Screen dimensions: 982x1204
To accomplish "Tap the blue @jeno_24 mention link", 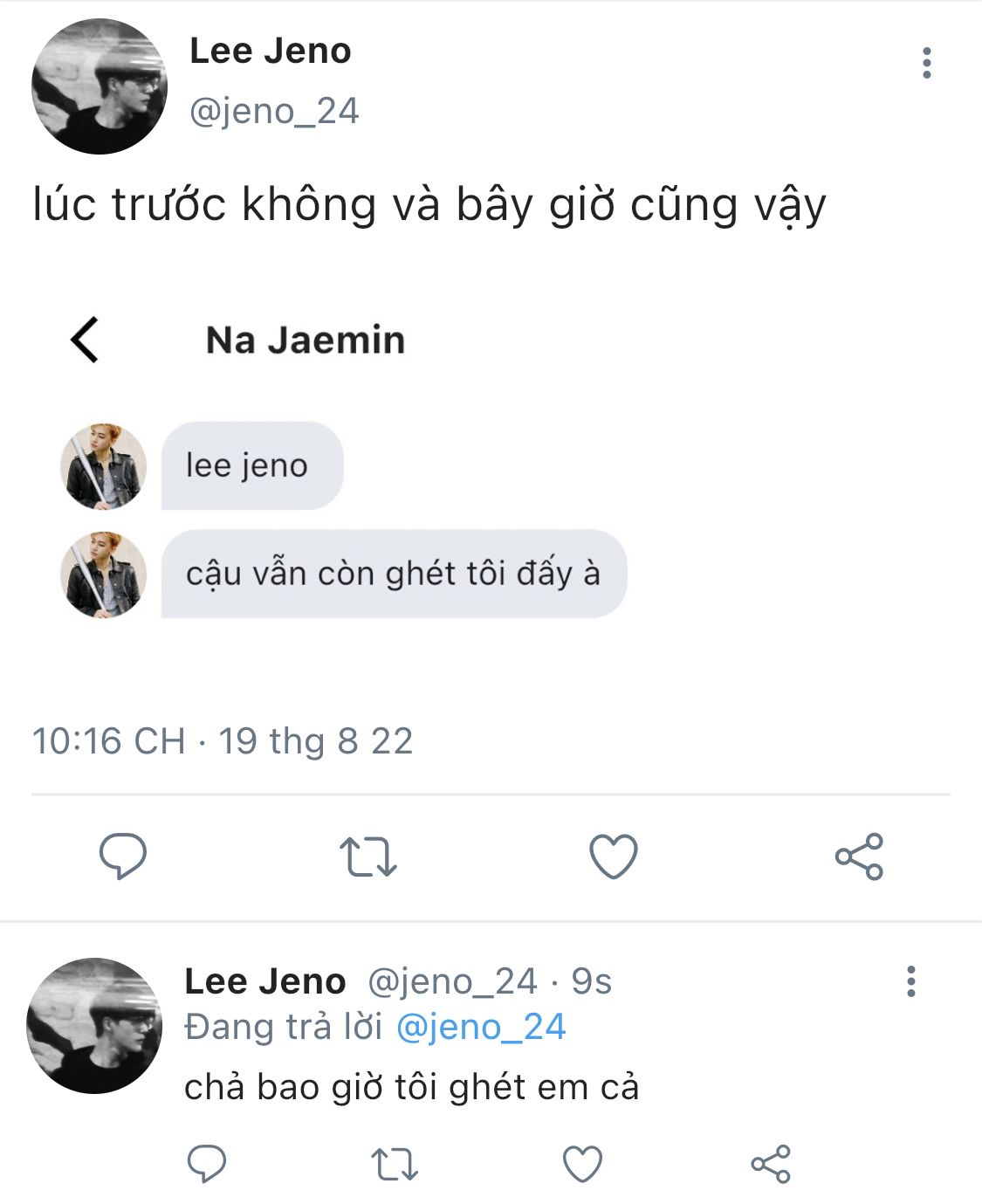I will (481, 1027).
